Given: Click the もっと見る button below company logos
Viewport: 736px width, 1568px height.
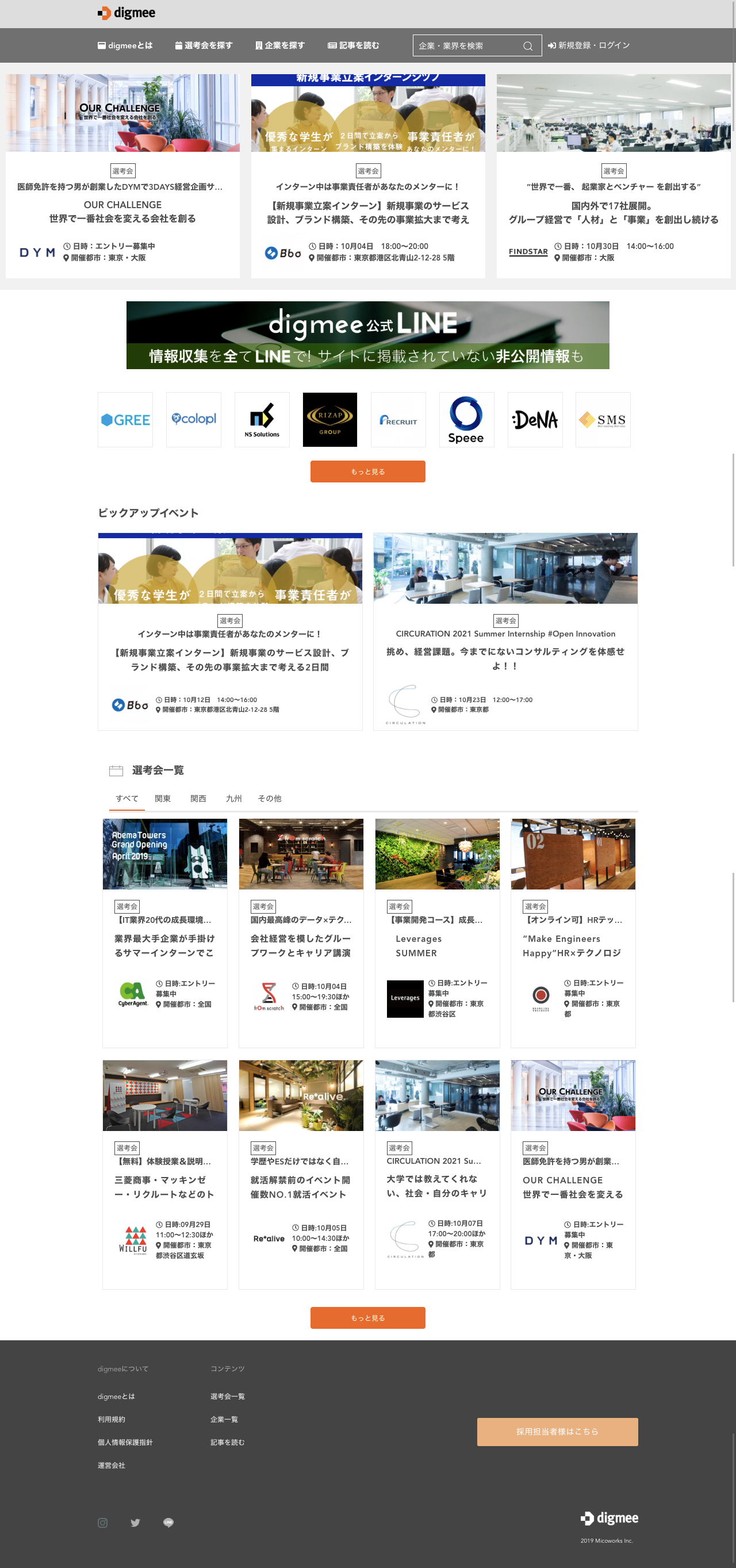Looking at the screenshot, I should 367,470.
